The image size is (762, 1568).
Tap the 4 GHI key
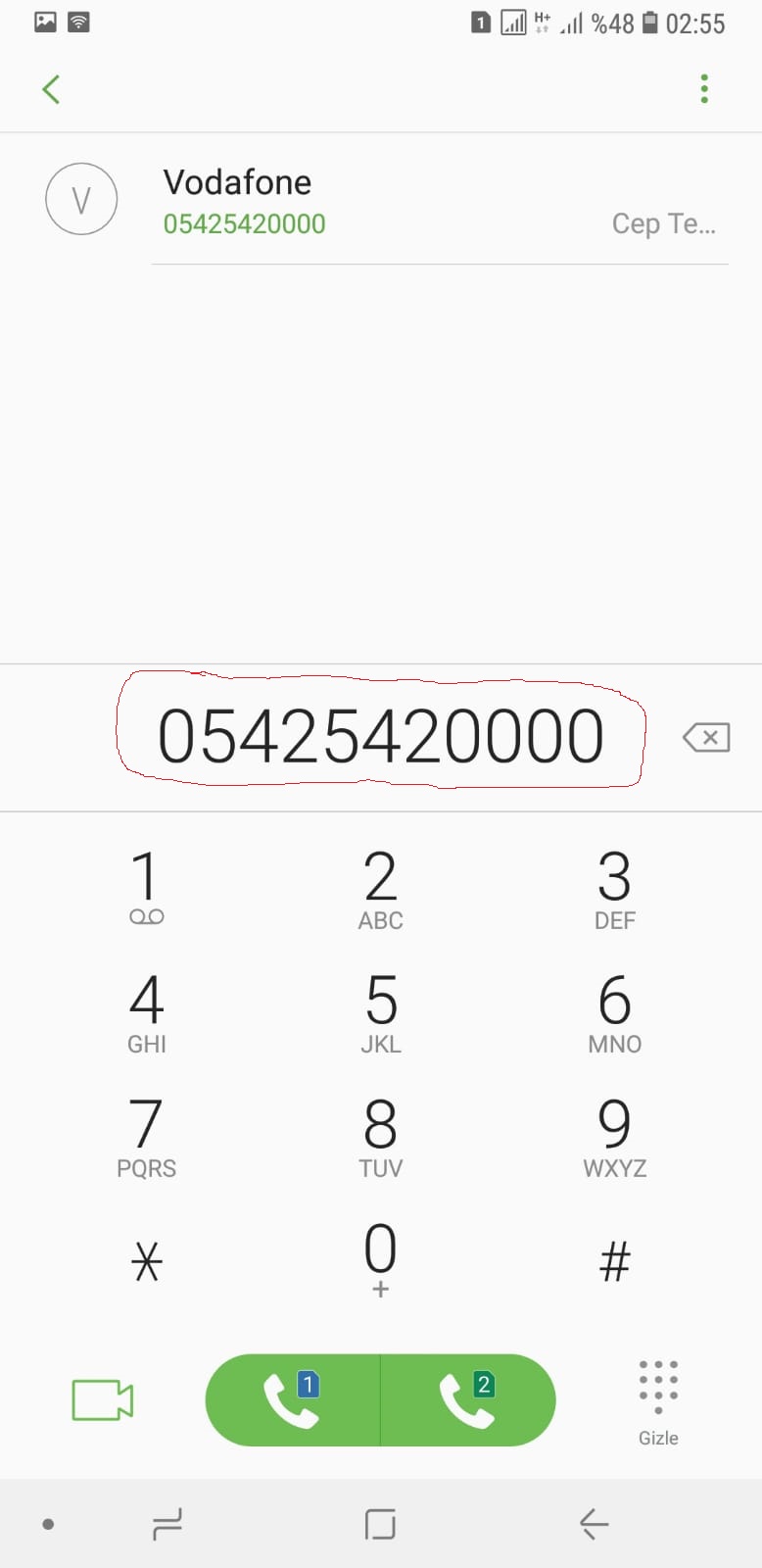(x=146, y=1011)
